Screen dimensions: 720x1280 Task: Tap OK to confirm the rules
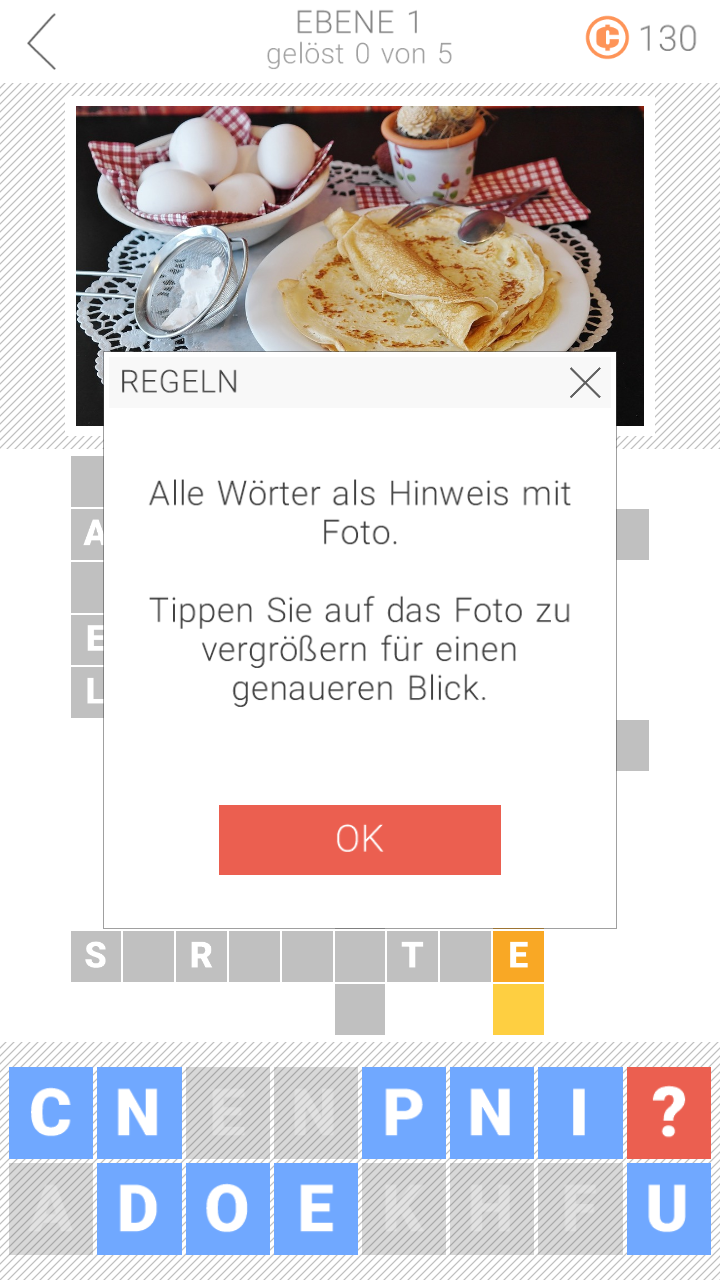pos(359,839)
